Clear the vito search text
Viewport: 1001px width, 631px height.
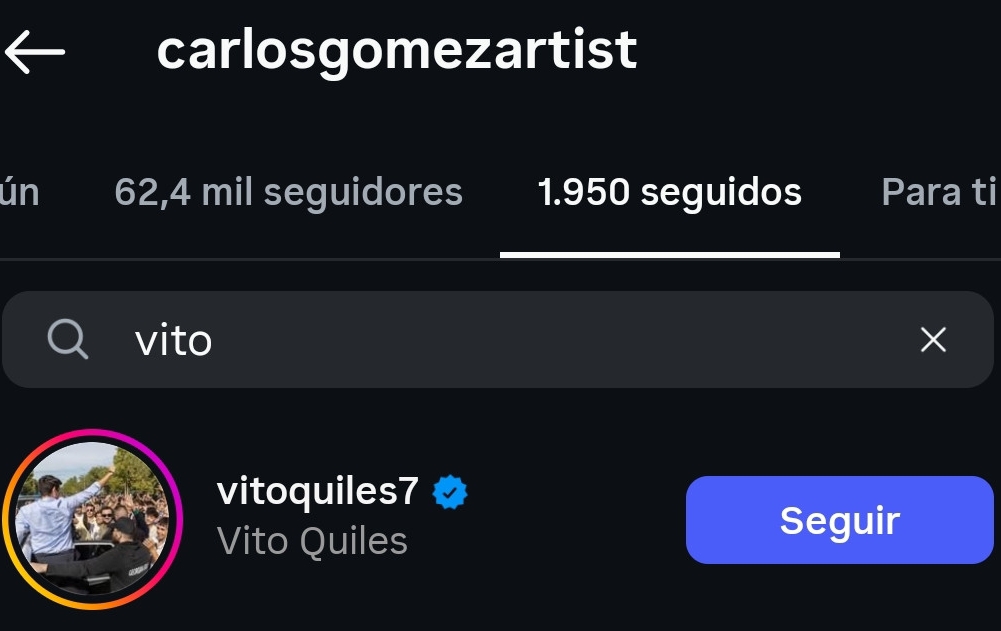(932, 341)
